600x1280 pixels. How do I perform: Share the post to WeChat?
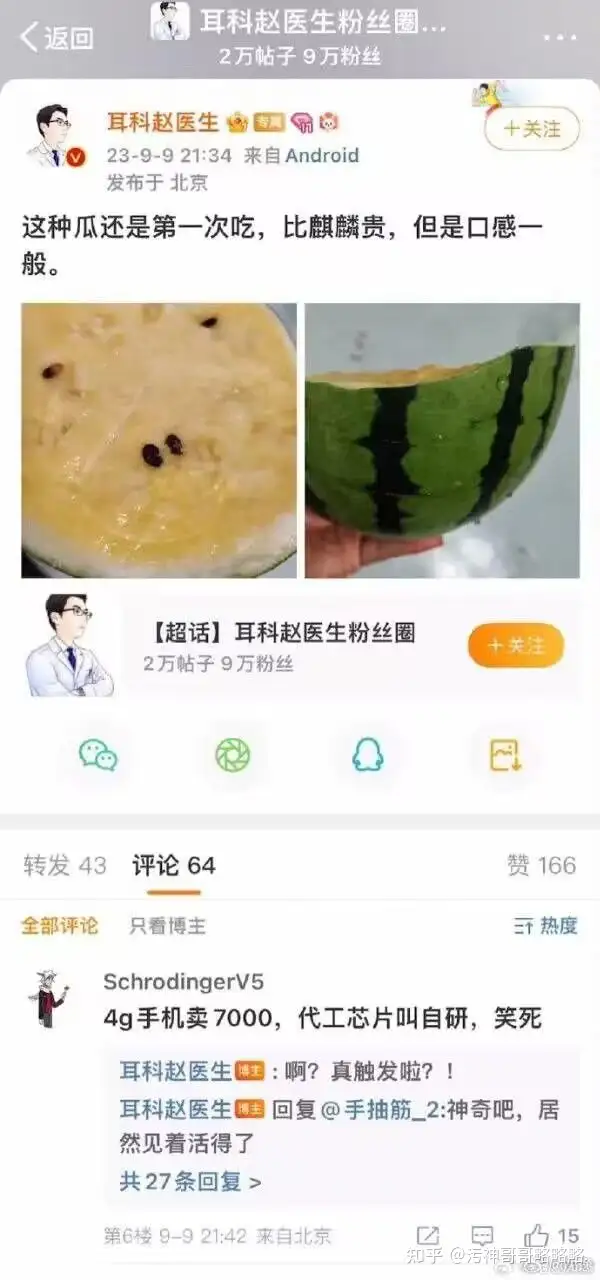[x=98, y=754]
